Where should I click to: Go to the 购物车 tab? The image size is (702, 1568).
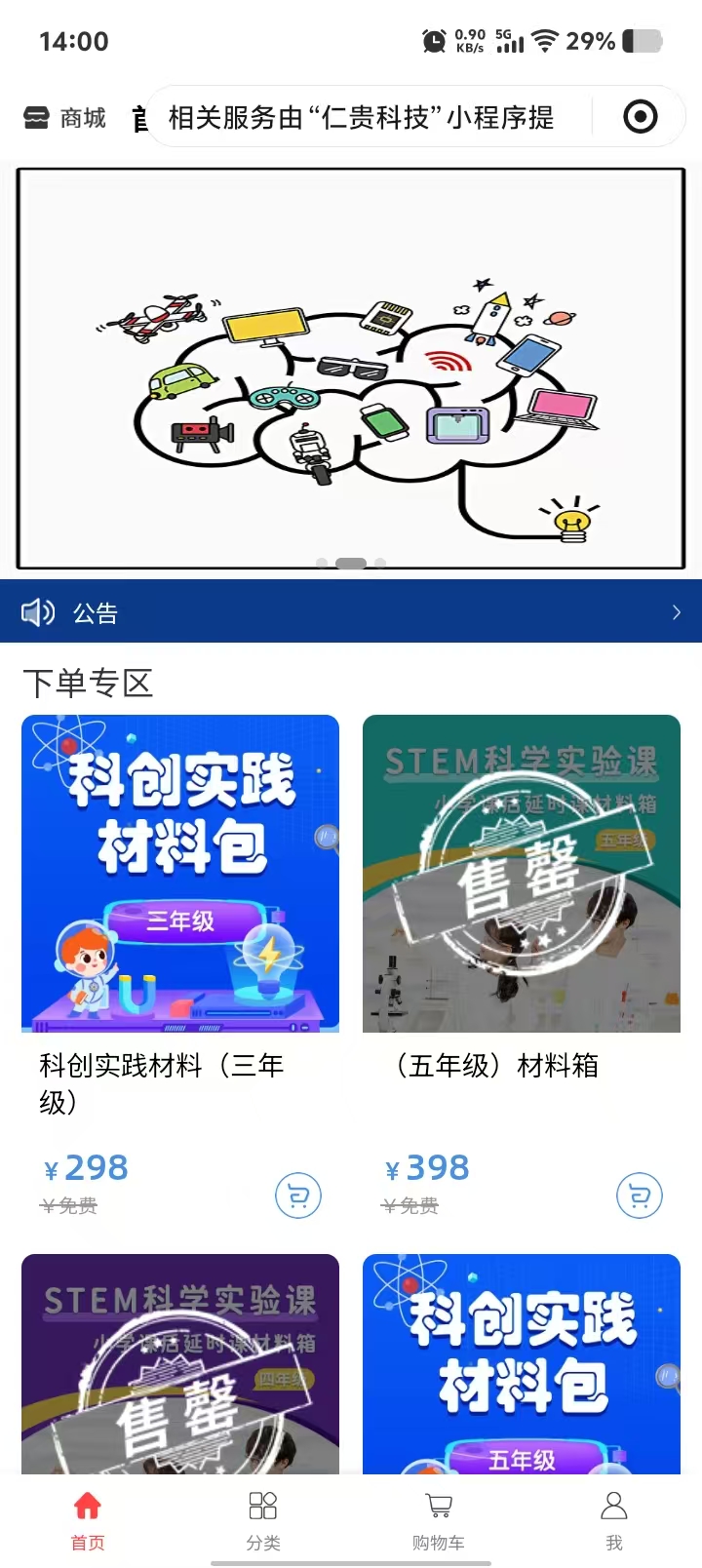point(439,1519)
